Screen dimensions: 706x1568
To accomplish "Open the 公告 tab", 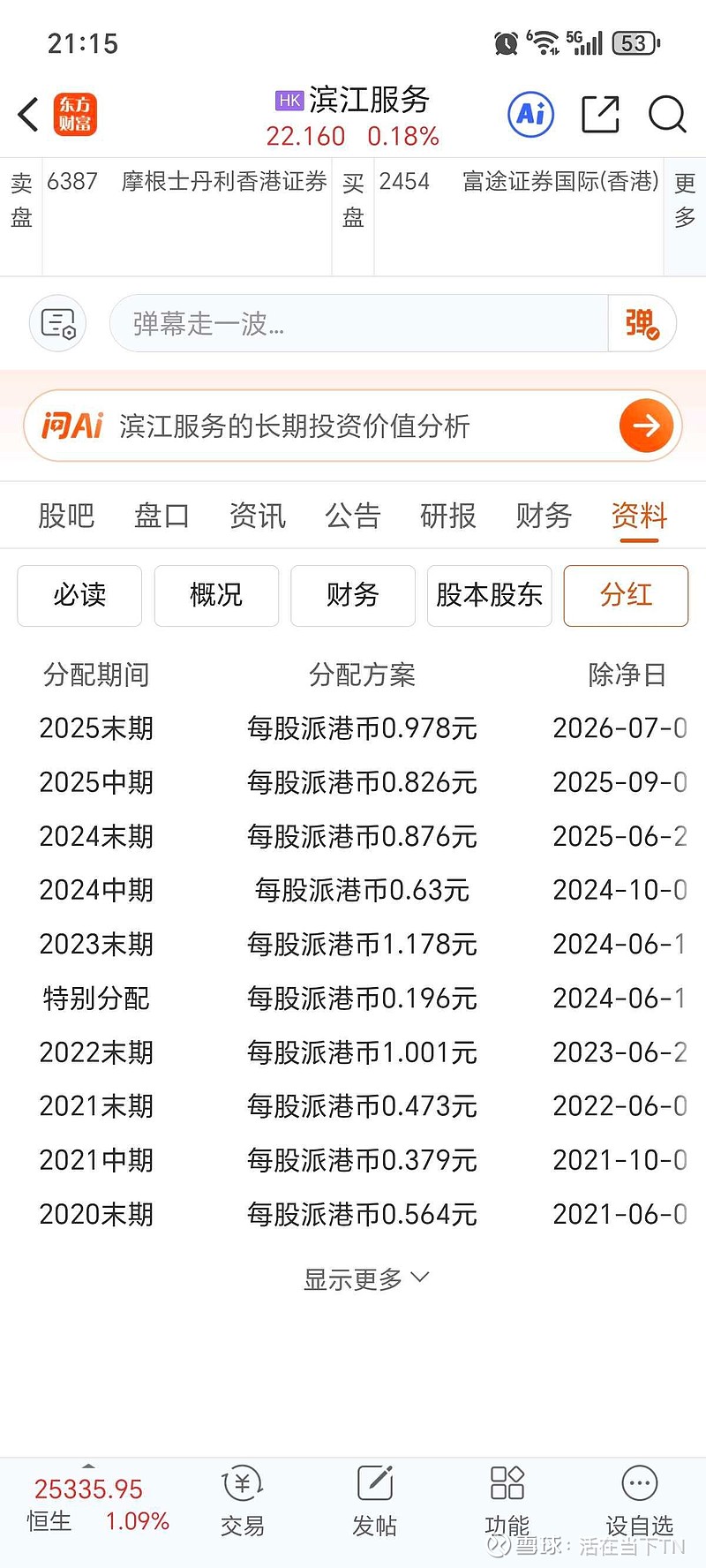I will (352, 516).
